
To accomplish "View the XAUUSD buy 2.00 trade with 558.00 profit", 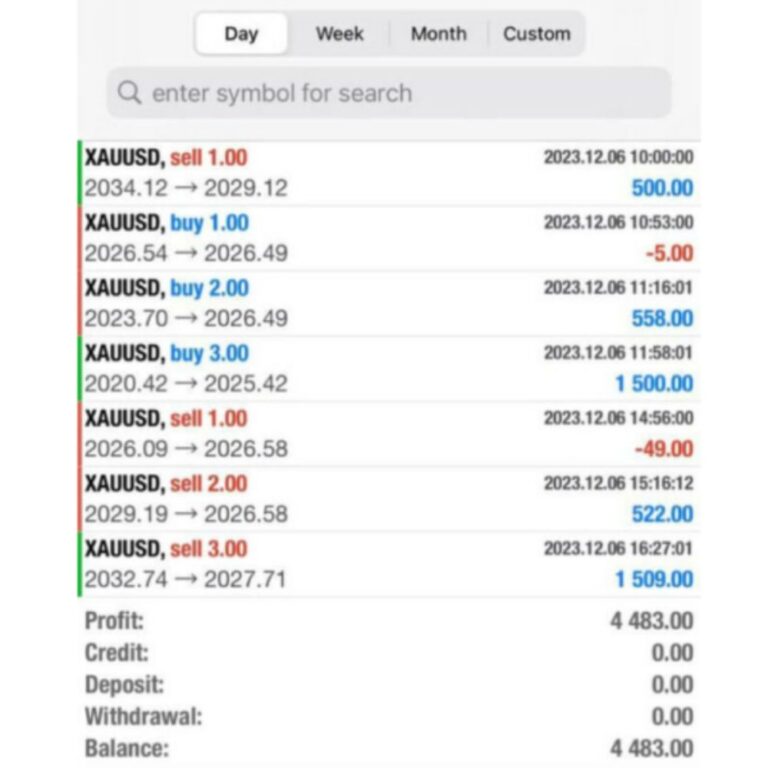I will point(388,303).
